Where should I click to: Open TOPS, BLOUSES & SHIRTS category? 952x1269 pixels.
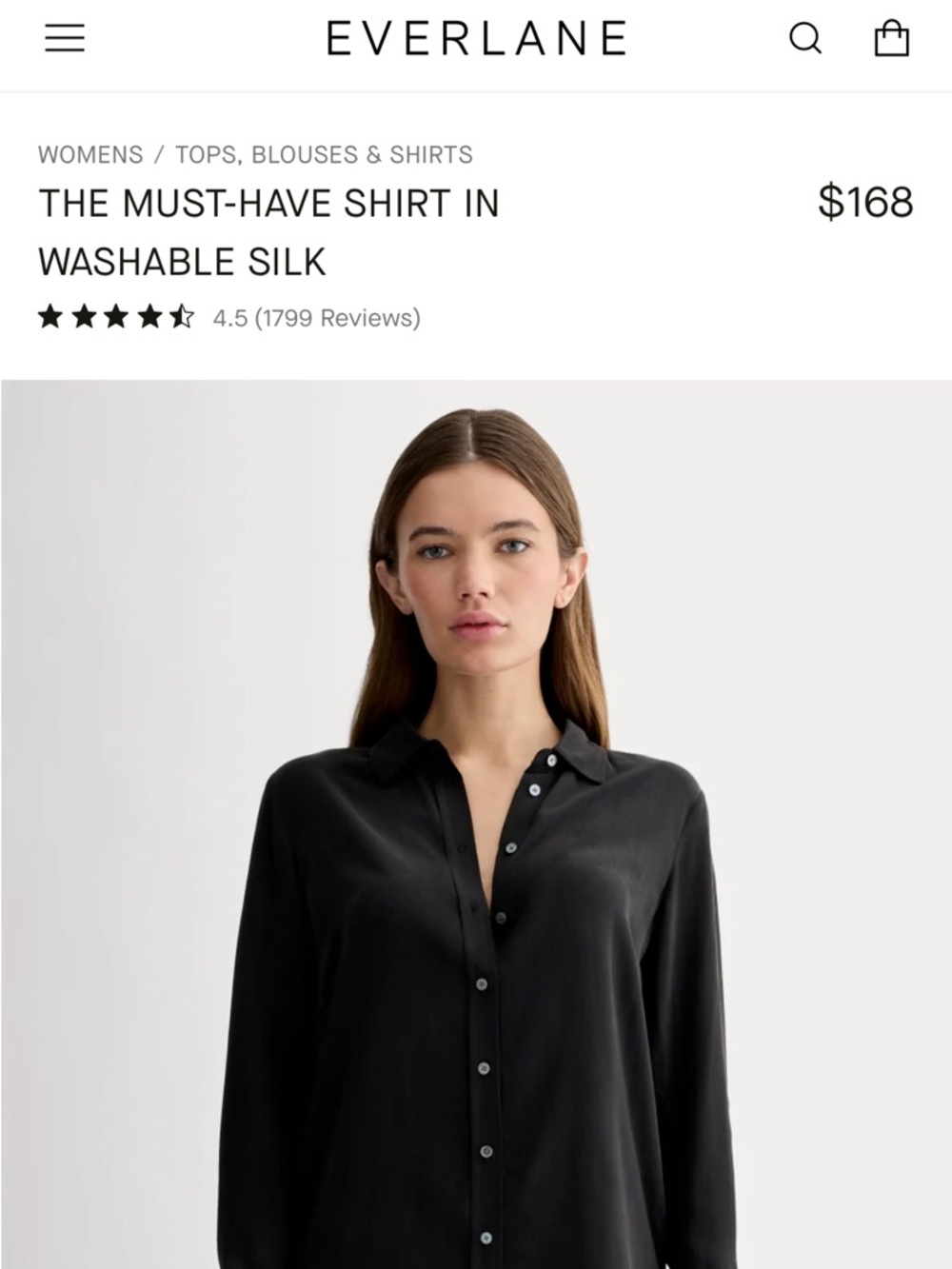pyautogui.click(x=323, y=154)
